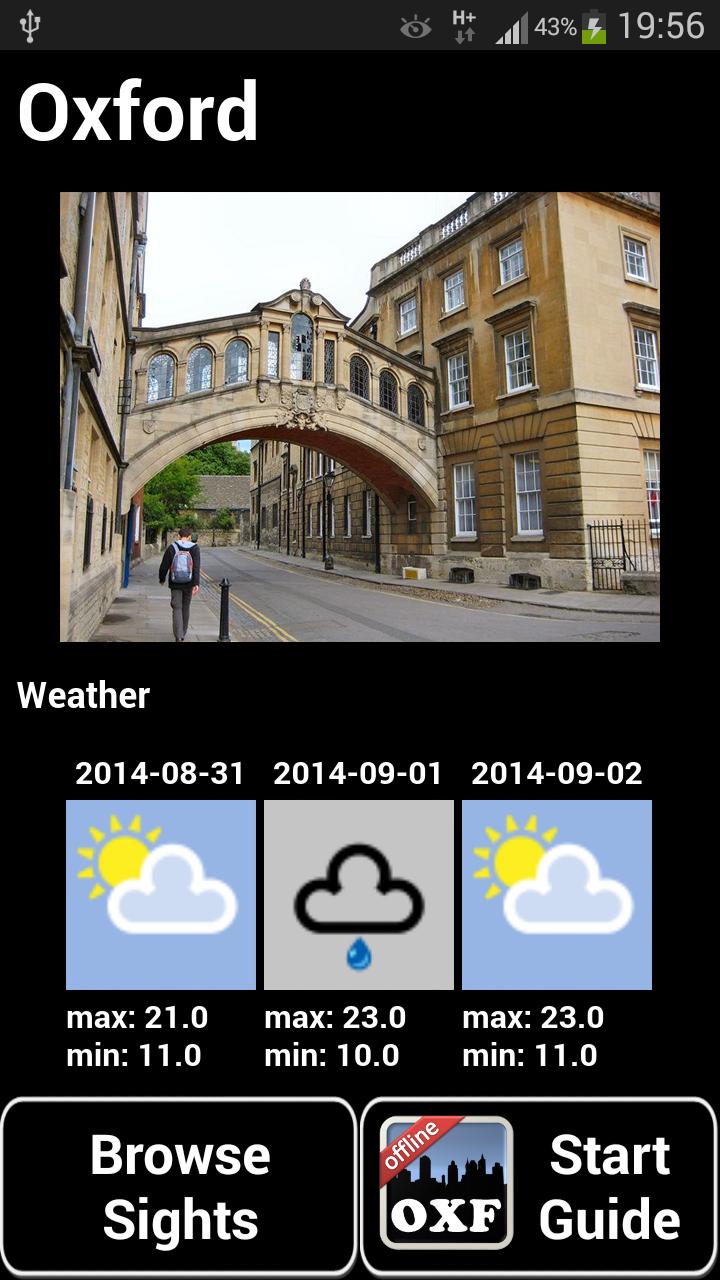This screenshot has height=1280, width=720.
Task: Tap the Oxford city title
Action: point(140,113)
